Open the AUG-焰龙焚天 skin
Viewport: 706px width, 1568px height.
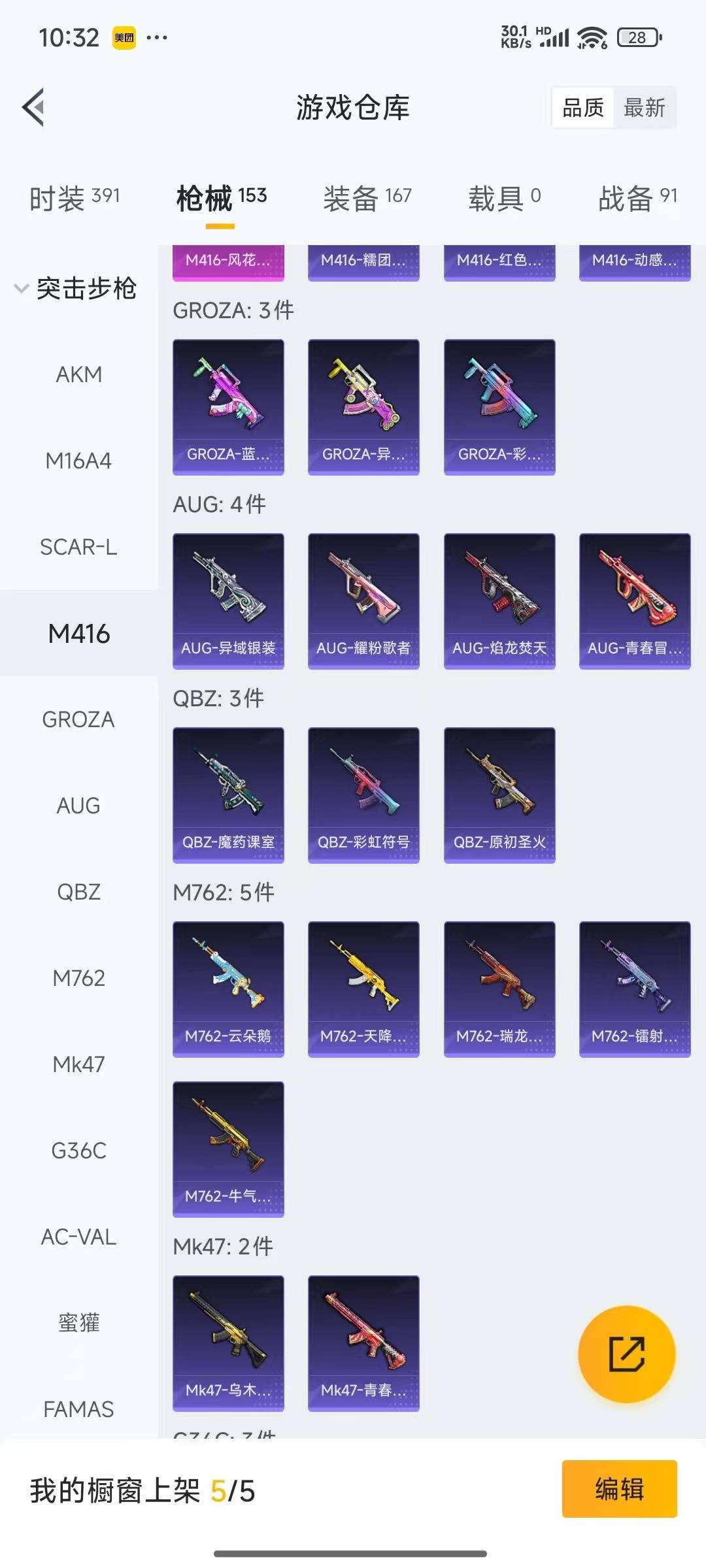click(x=499, y=601)
